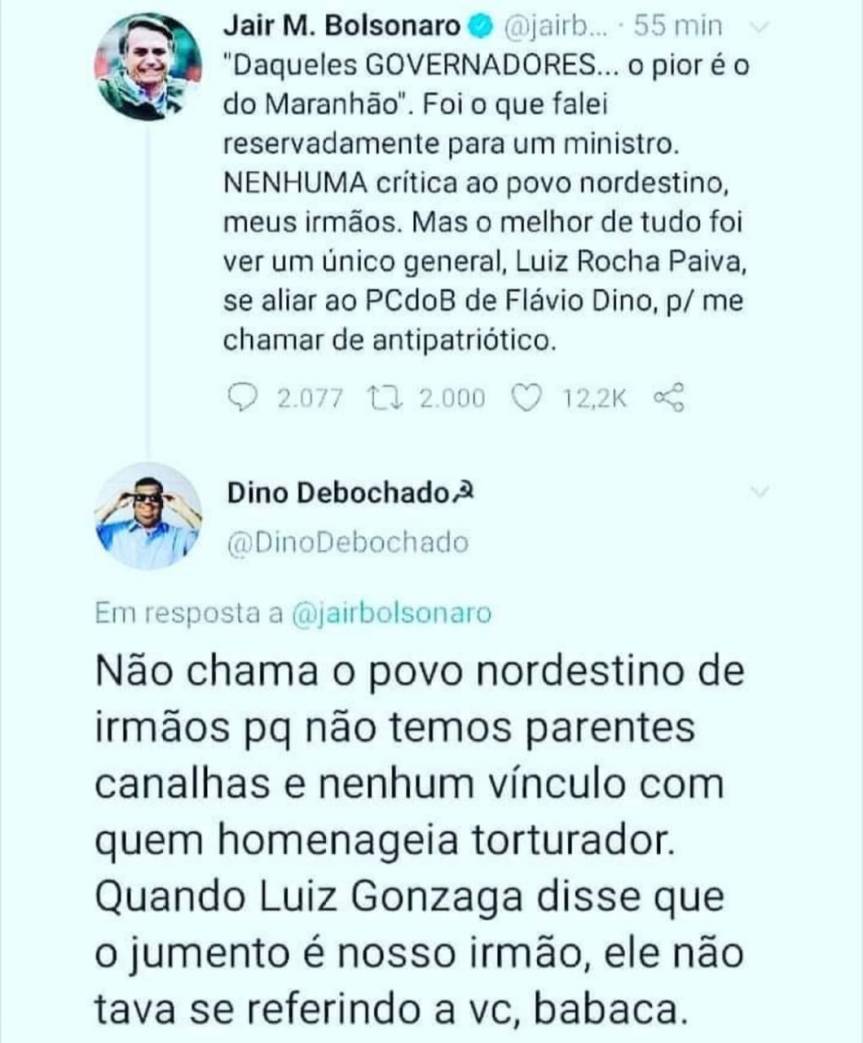Screen dimensions: 863x1043
Task: Expand the options arrow on Bolsonaro's tweet
Action: (x=759, y=28)
